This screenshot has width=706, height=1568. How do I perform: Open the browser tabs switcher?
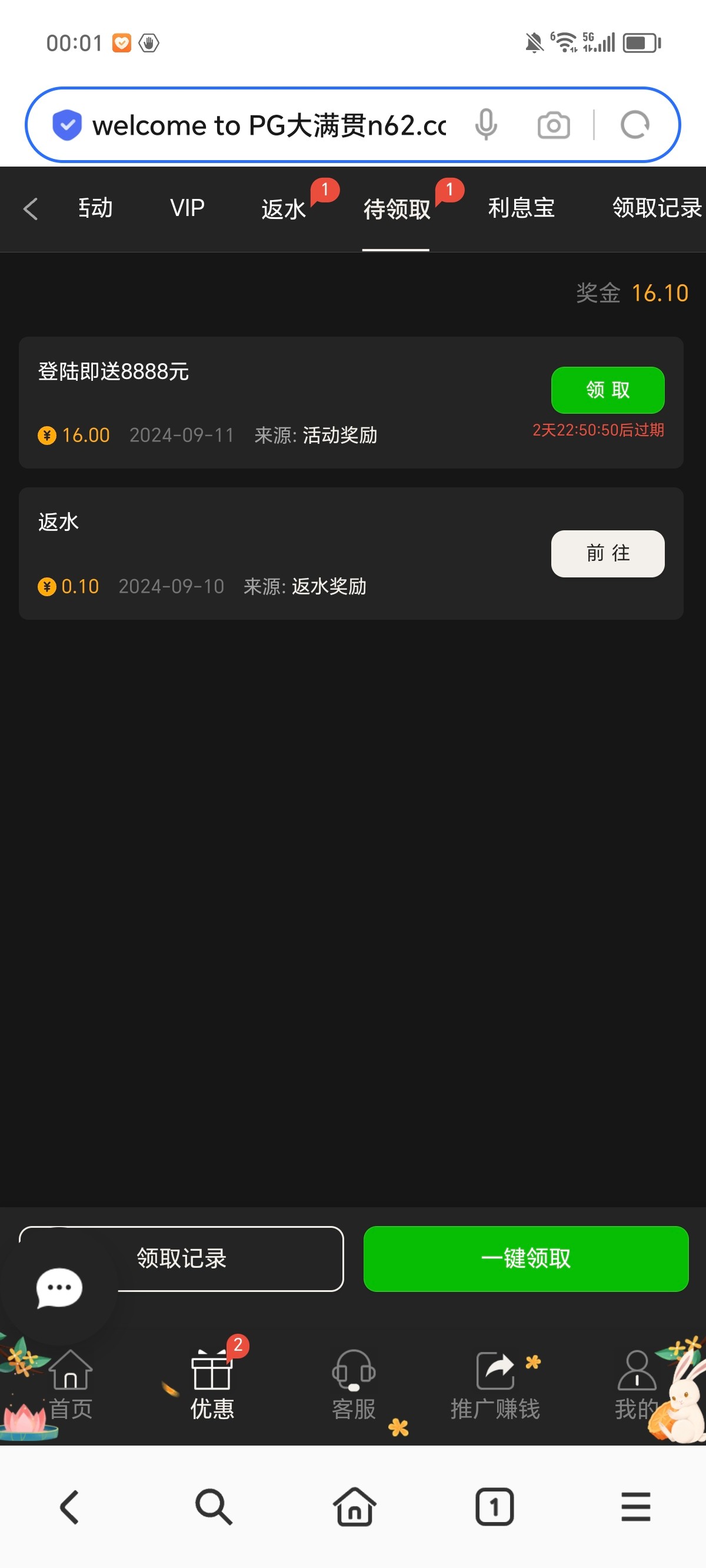point(494,1507)
